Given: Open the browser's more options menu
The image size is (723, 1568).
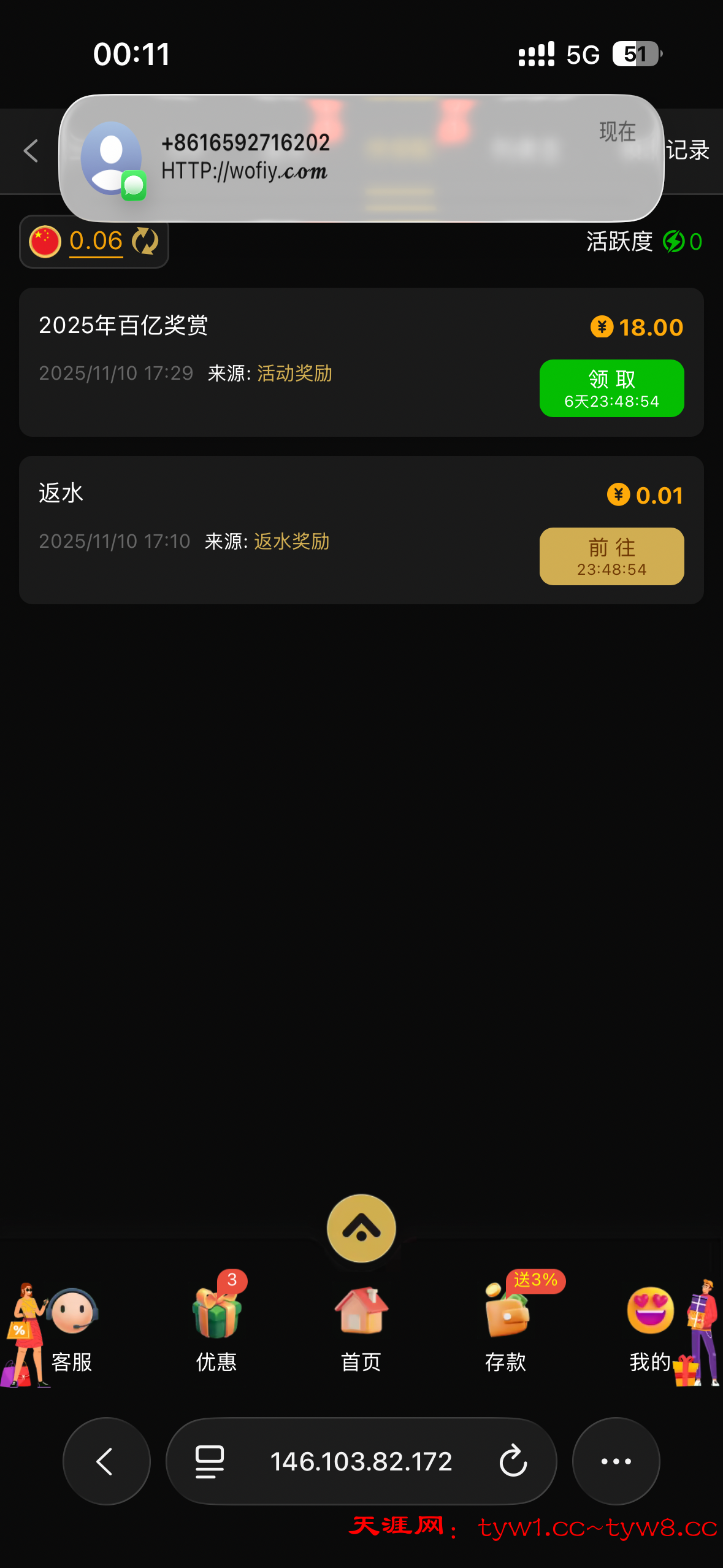Looking at the screenshot, I should tap(616, 1461).
